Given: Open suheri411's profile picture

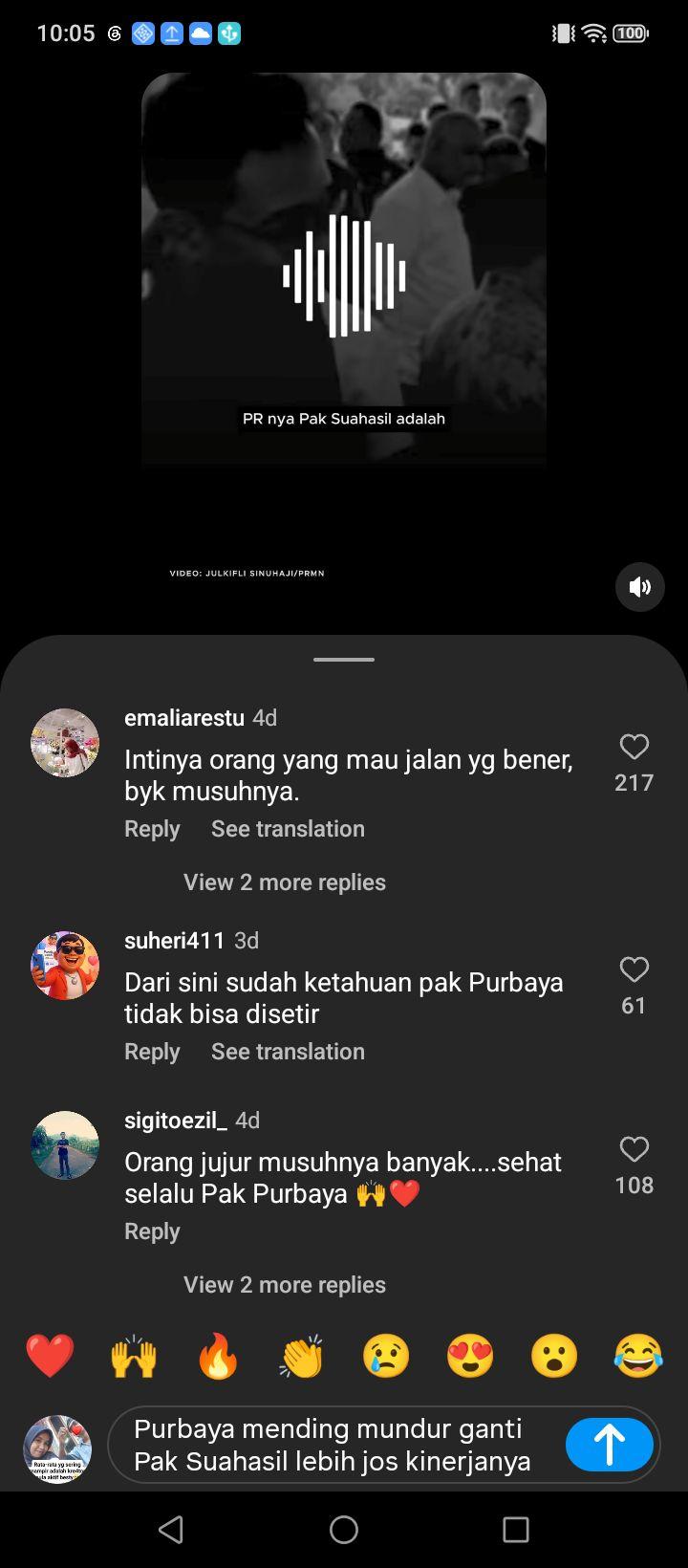Looking at the screenshot, I should point(65,966).
